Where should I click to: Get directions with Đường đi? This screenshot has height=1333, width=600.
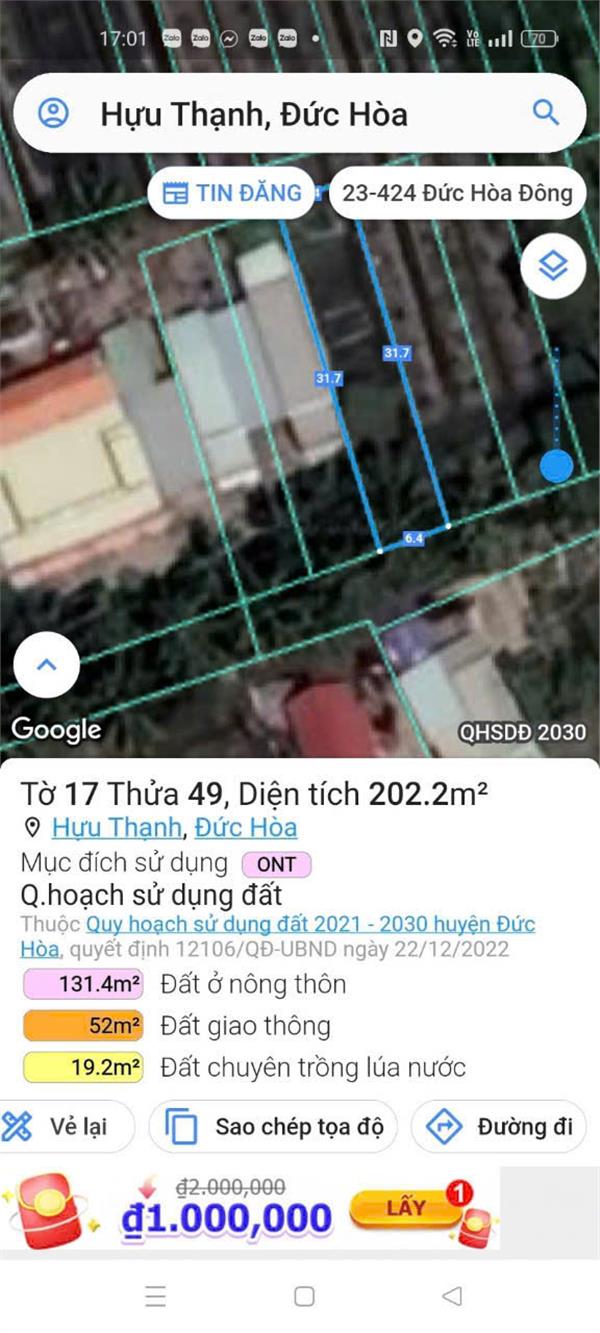pyautogui.click(x=500, y=1127)
